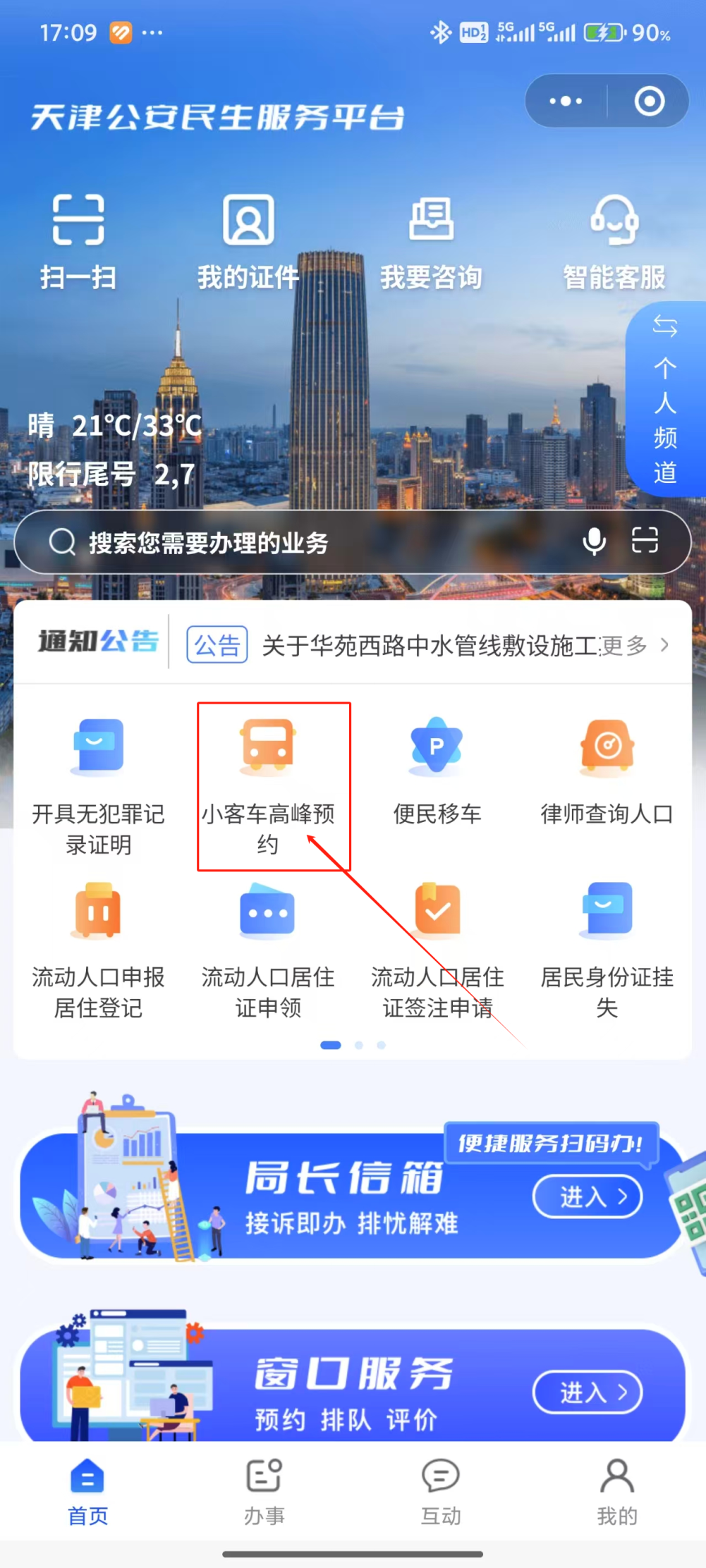This screenshot has height=1568, width=706.
Task: Open the mini program overflow menu
Action: (566, 101)
